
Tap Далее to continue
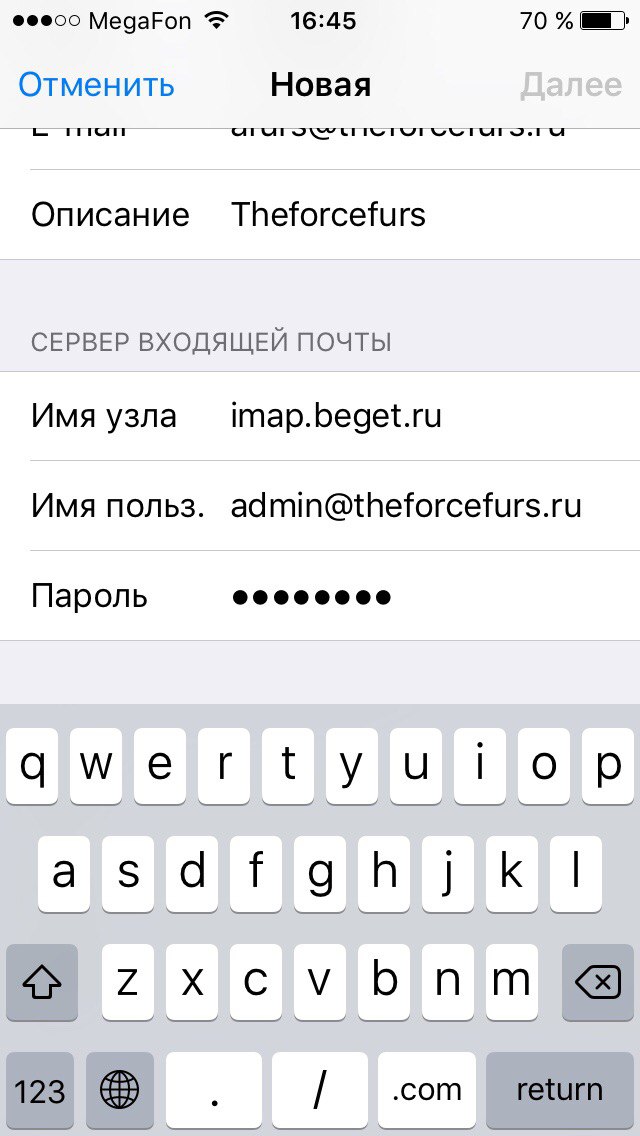pos(571,85)
